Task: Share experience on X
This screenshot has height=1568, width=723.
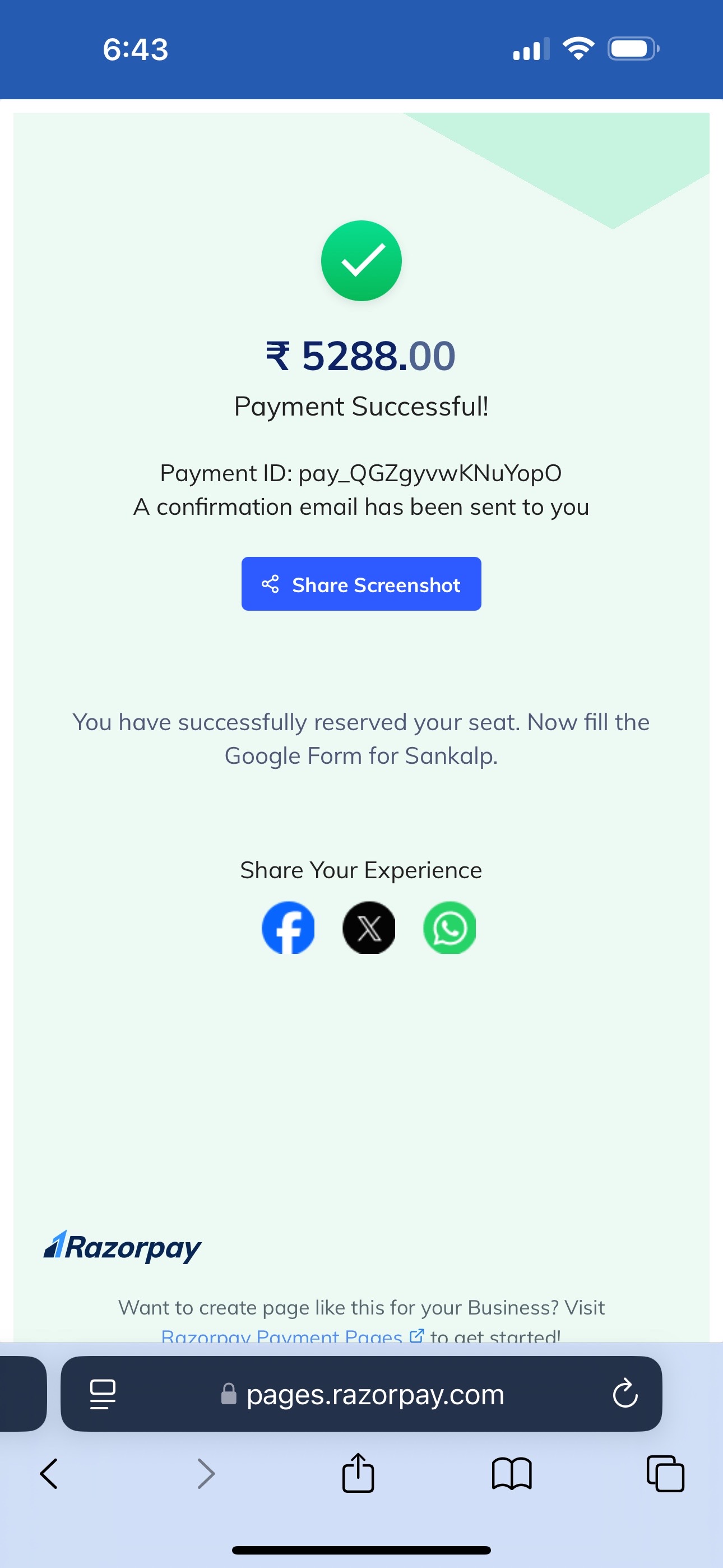Action: pyautogui.click(x=369, y=928)
